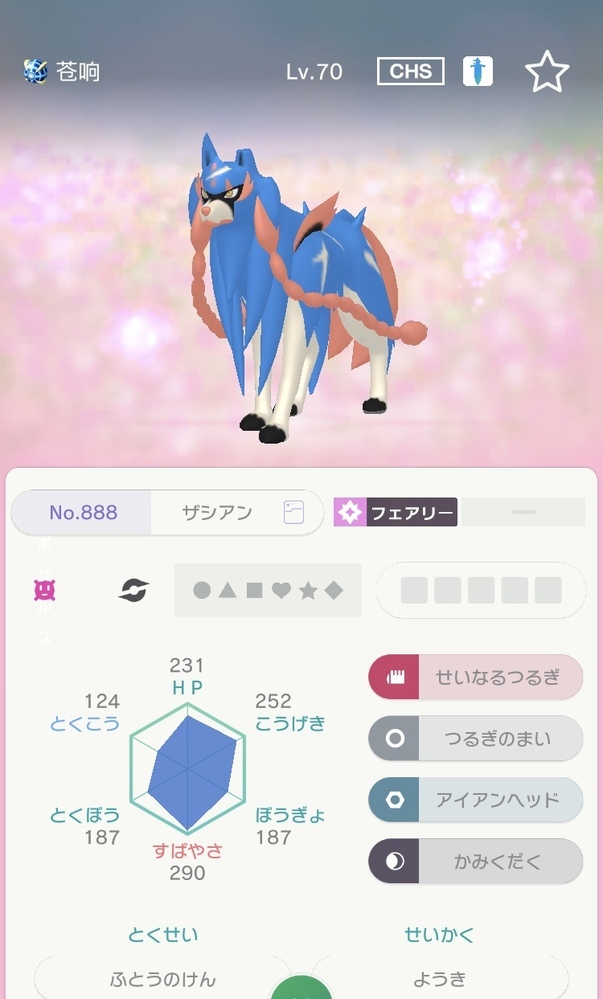
Task: Open move details for つるぎのまい
Action: click(476, 738)
